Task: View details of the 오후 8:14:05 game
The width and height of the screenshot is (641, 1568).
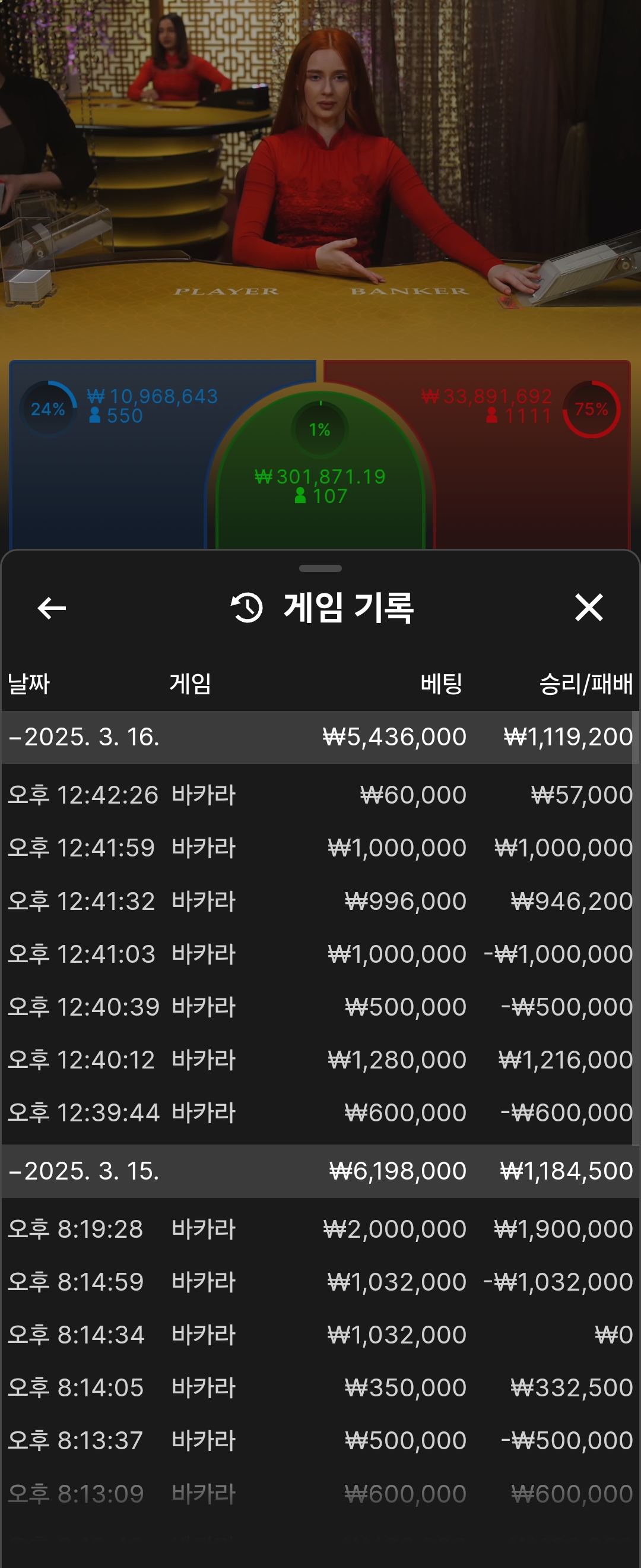Action: click(x=320, y=1388)
